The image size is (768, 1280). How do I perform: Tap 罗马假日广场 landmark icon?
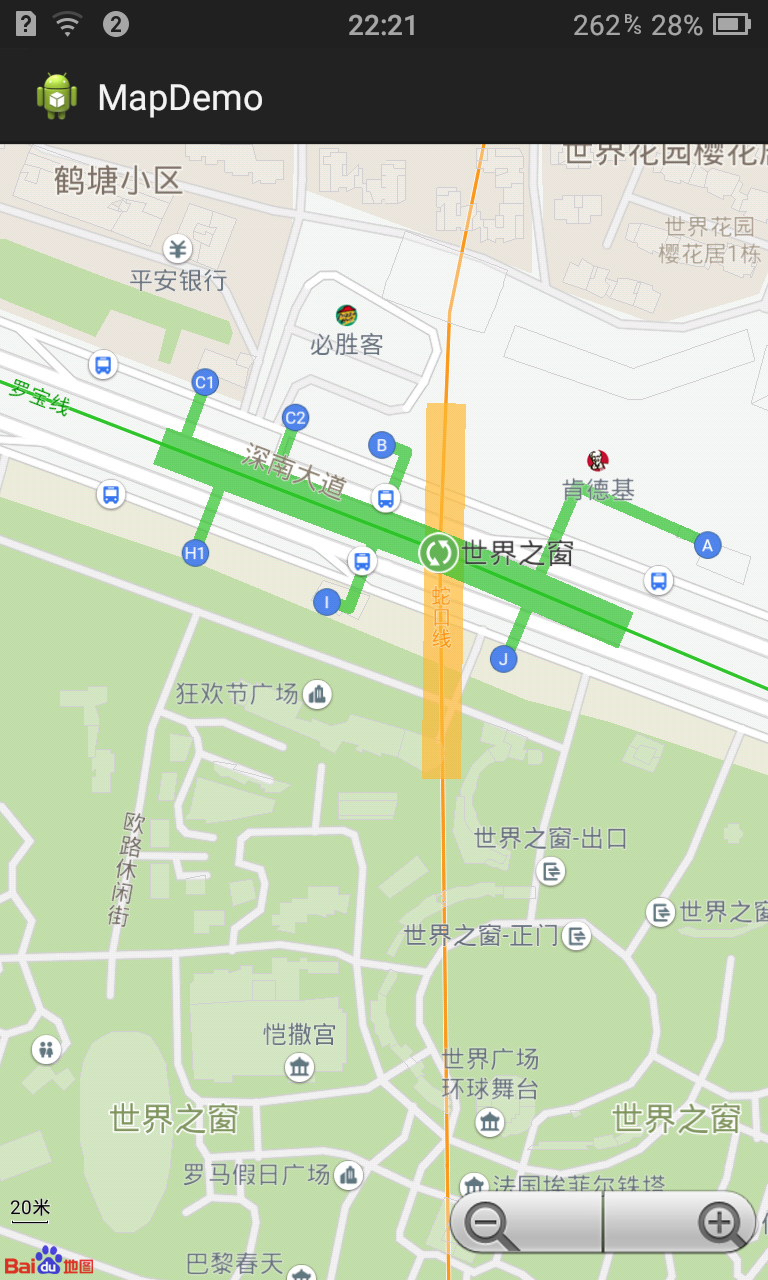click(348, 1175)
